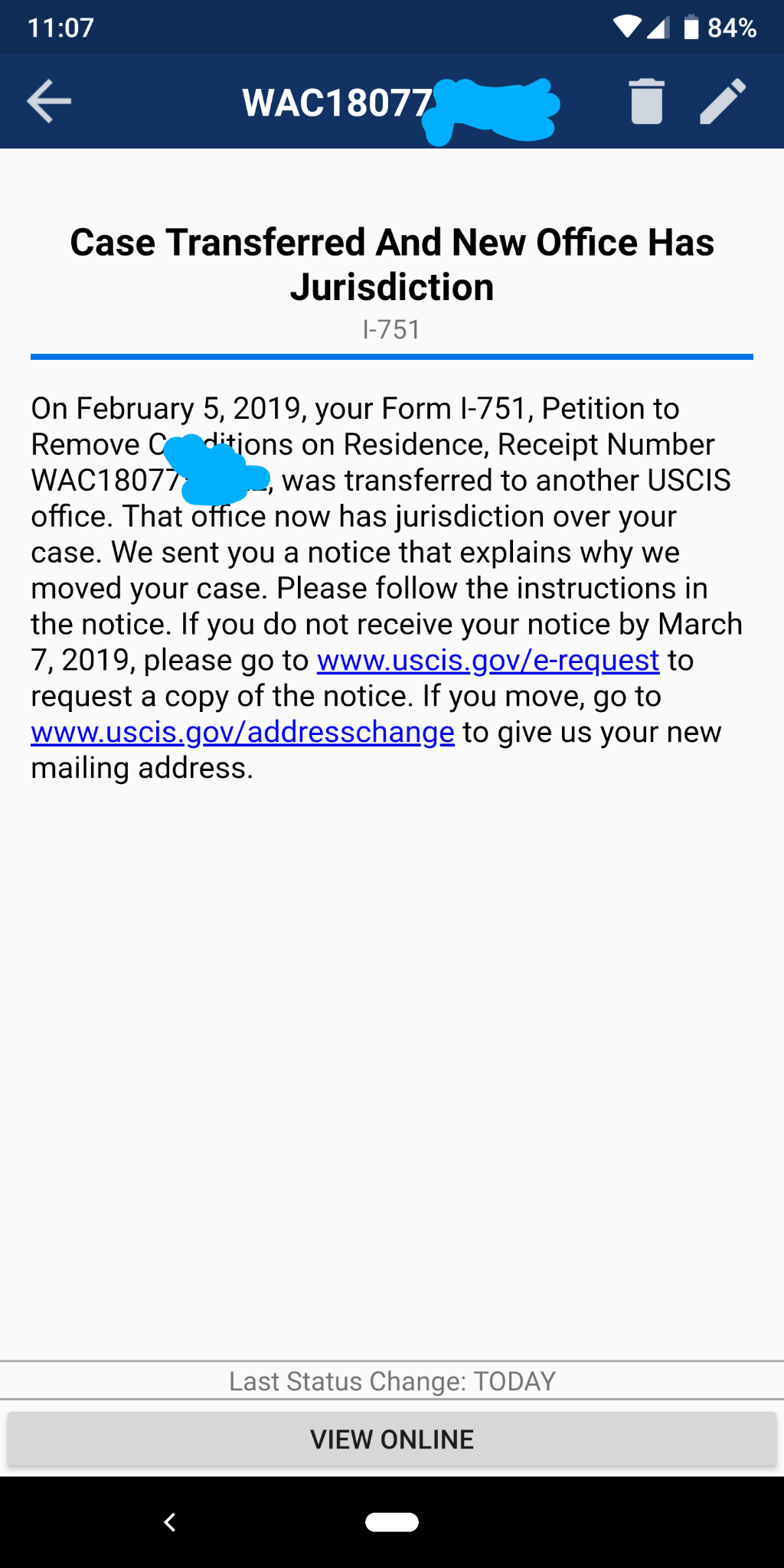Go back using the header arrow
Screen dimensions: 784x1568
click(49, 101)
